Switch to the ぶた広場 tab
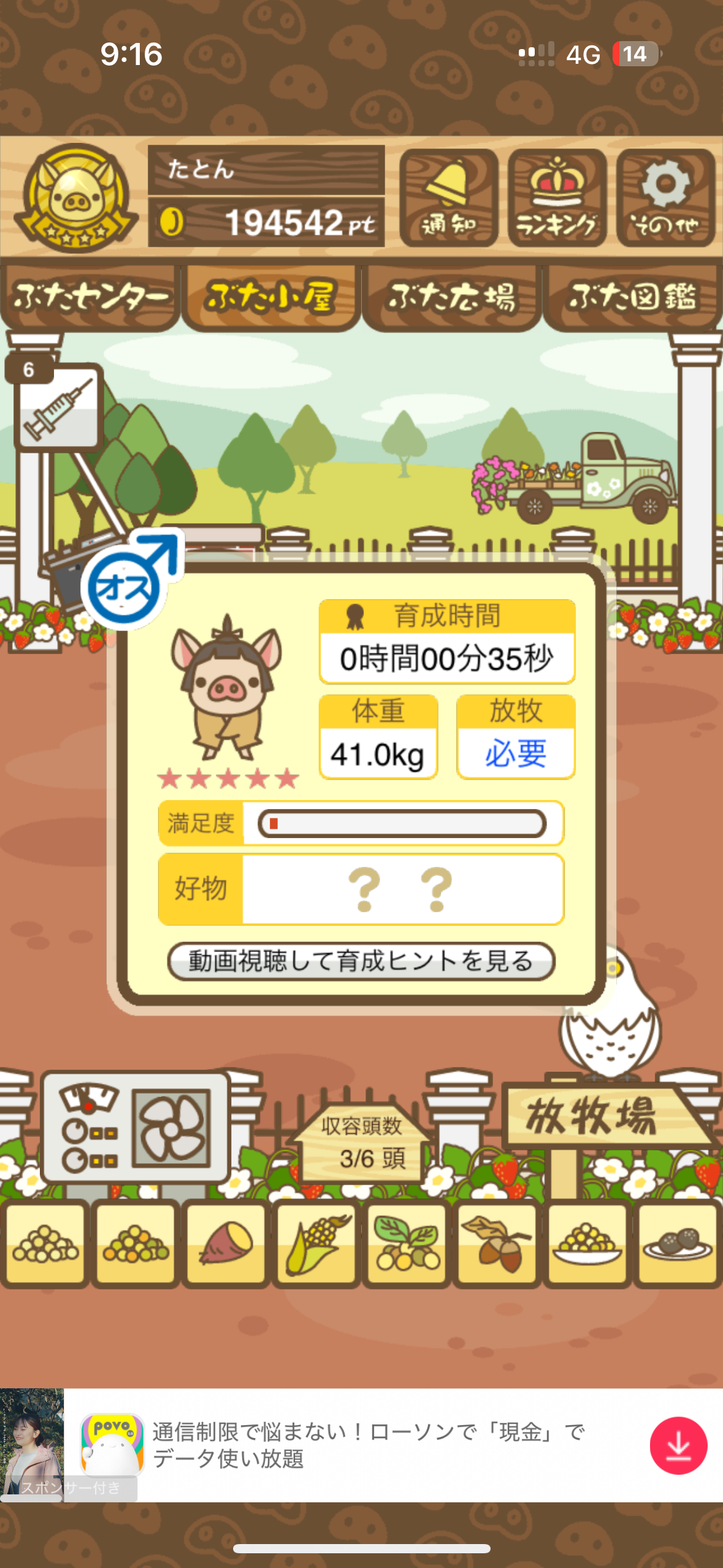The width and height of the screenshot is (723, 1568). pos(451,298)
